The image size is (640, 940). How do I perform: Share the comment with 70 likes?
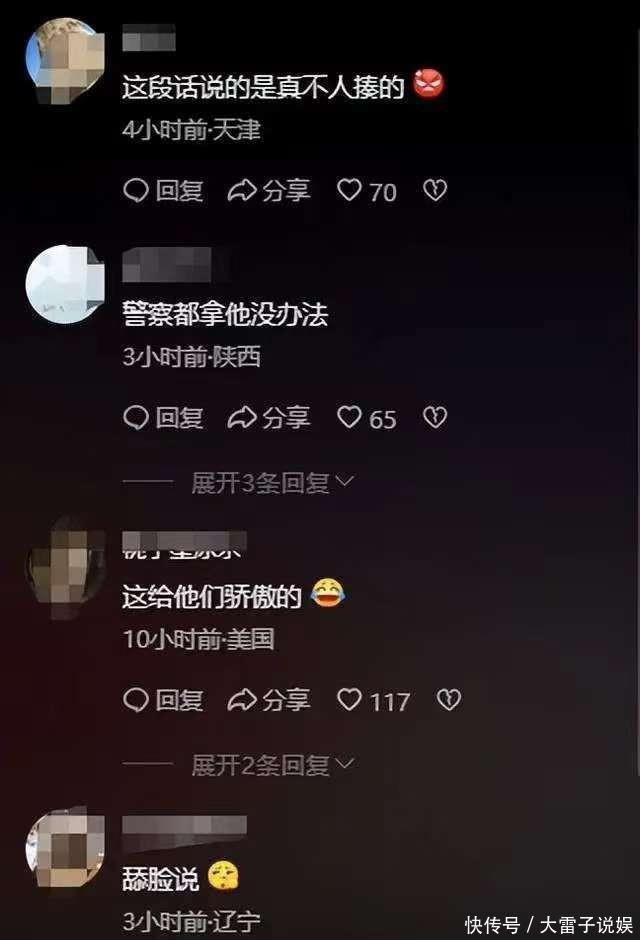[268, 191]
